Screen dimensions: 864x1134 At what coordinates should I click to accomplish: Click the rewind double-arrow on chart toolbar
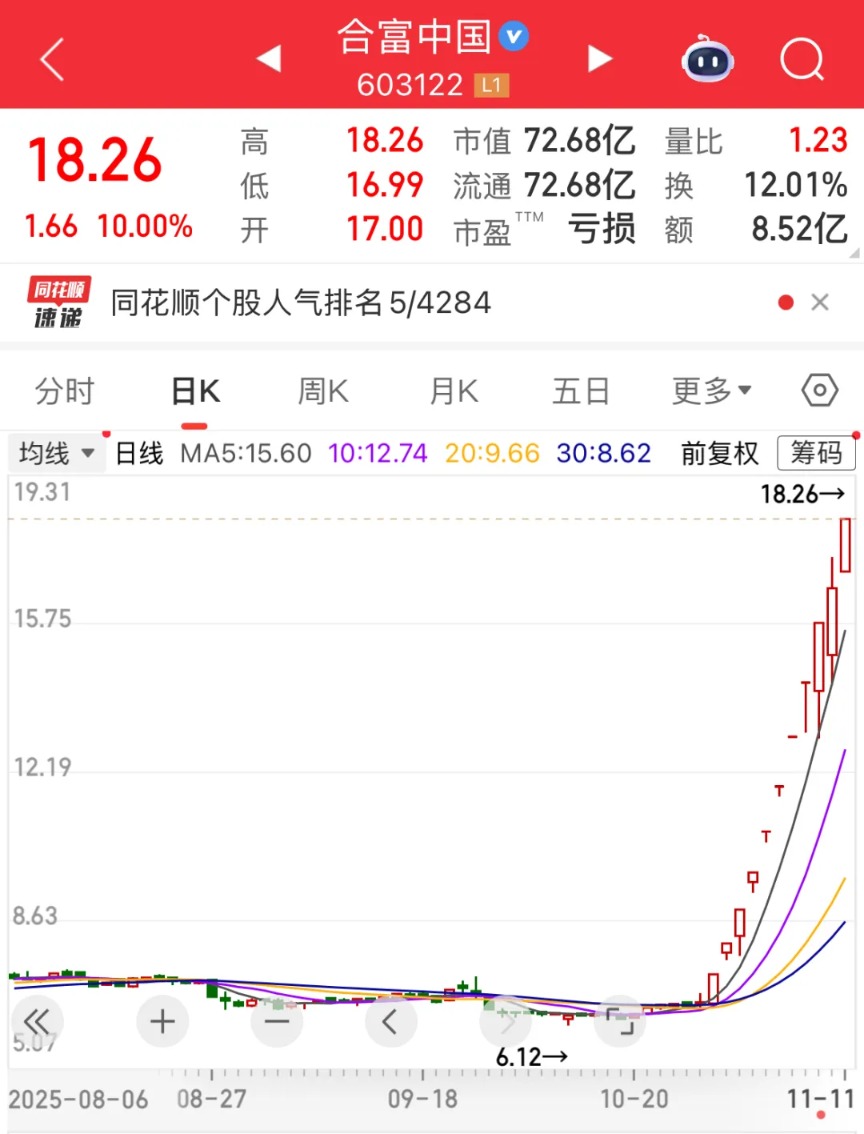click(x=37, y=1021)
